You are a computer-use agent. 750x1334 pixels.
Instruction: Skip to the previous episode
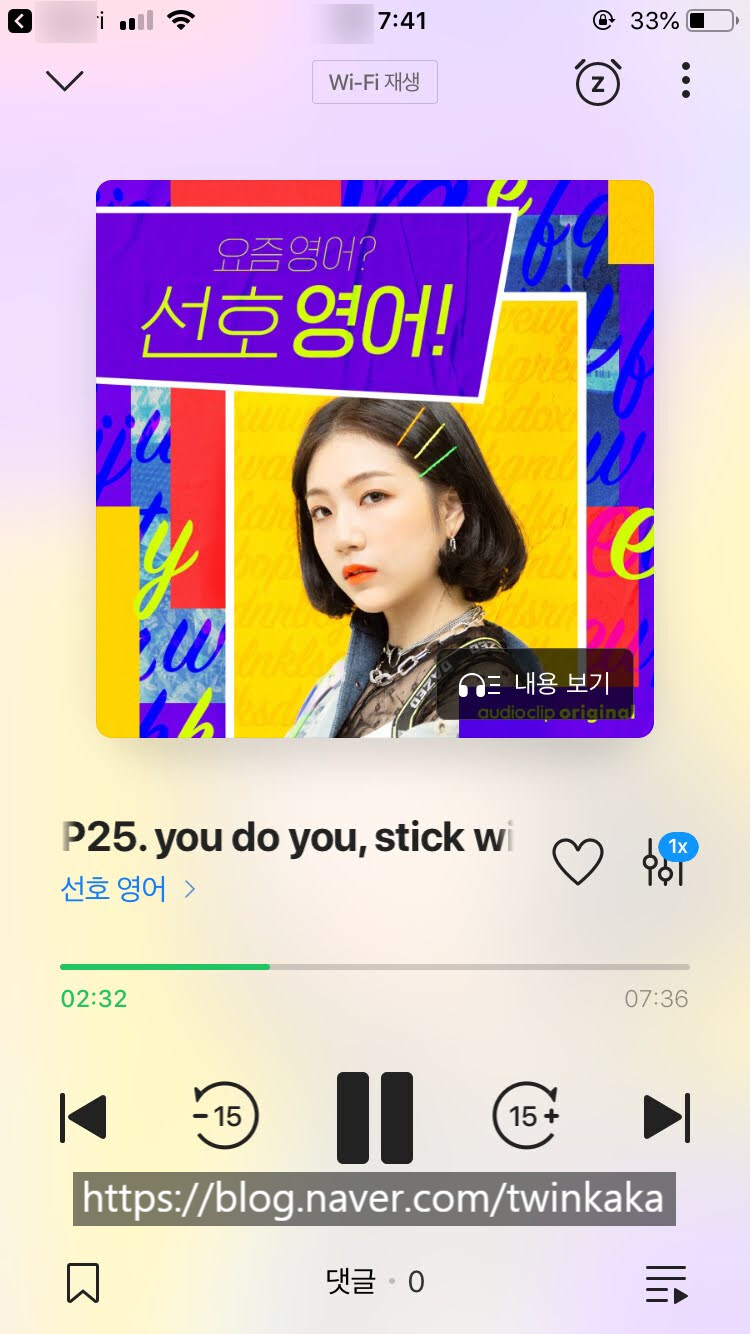coord(84,1117)
